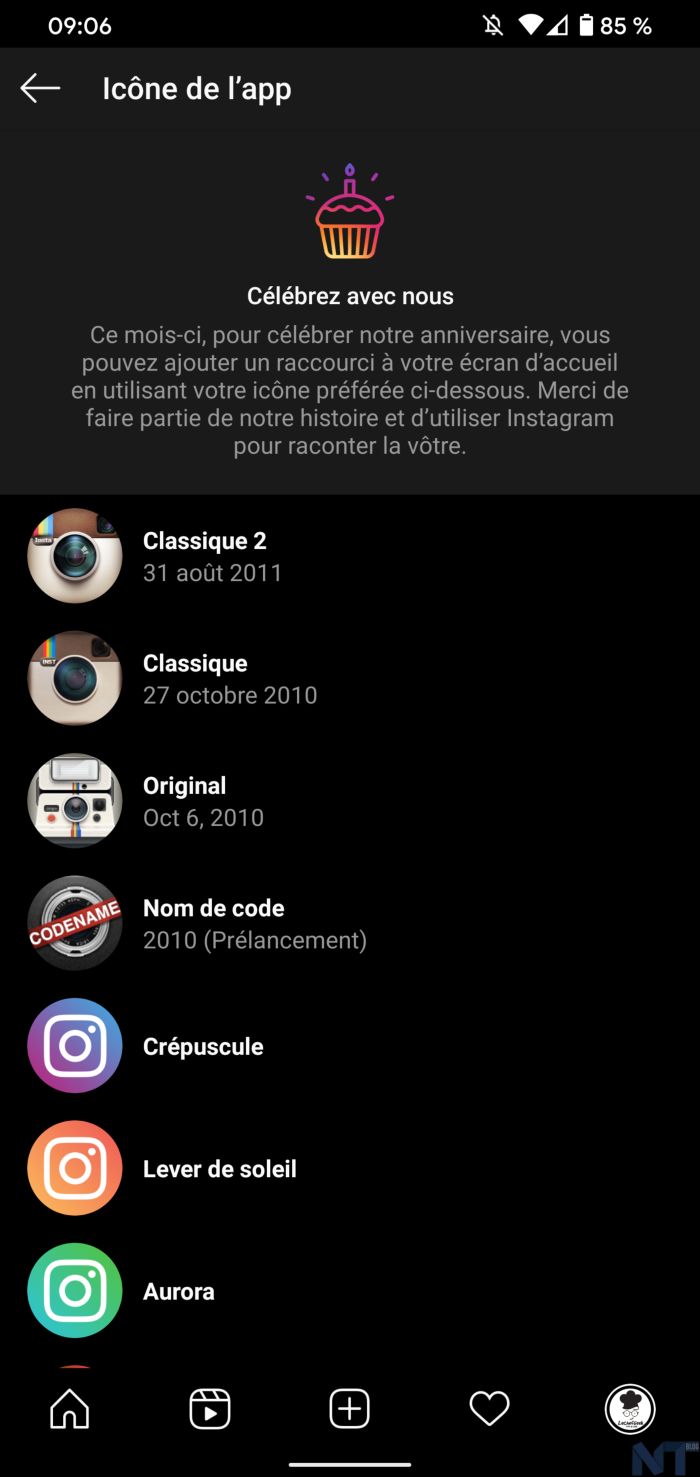Open the Home feed tab
Screen dimensions: 700x1477
pyautogui.click(x=70, y=1409)
